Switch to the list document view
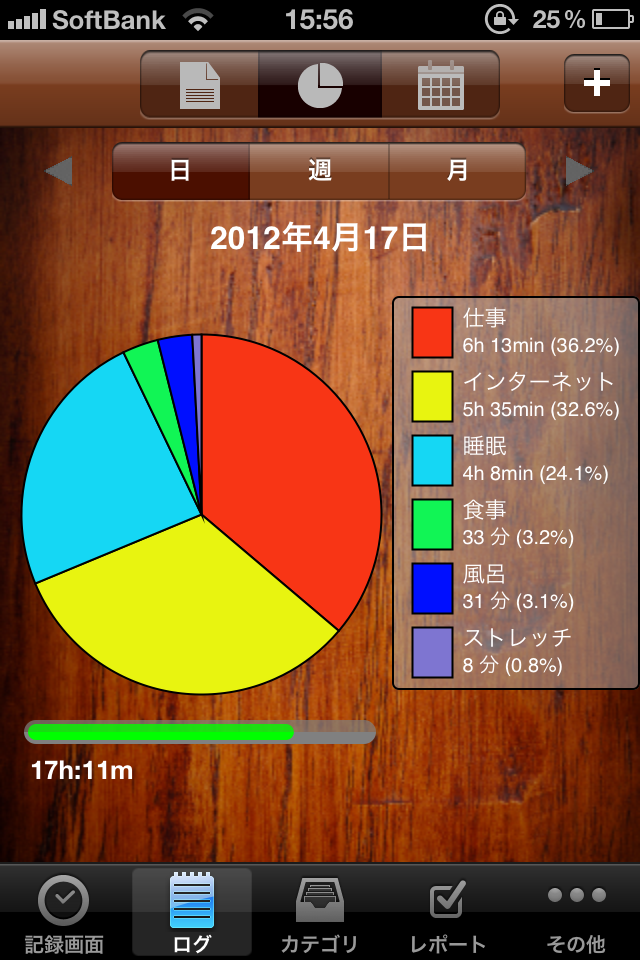This screenshot has height=960, width=640. tap(200, 85)
